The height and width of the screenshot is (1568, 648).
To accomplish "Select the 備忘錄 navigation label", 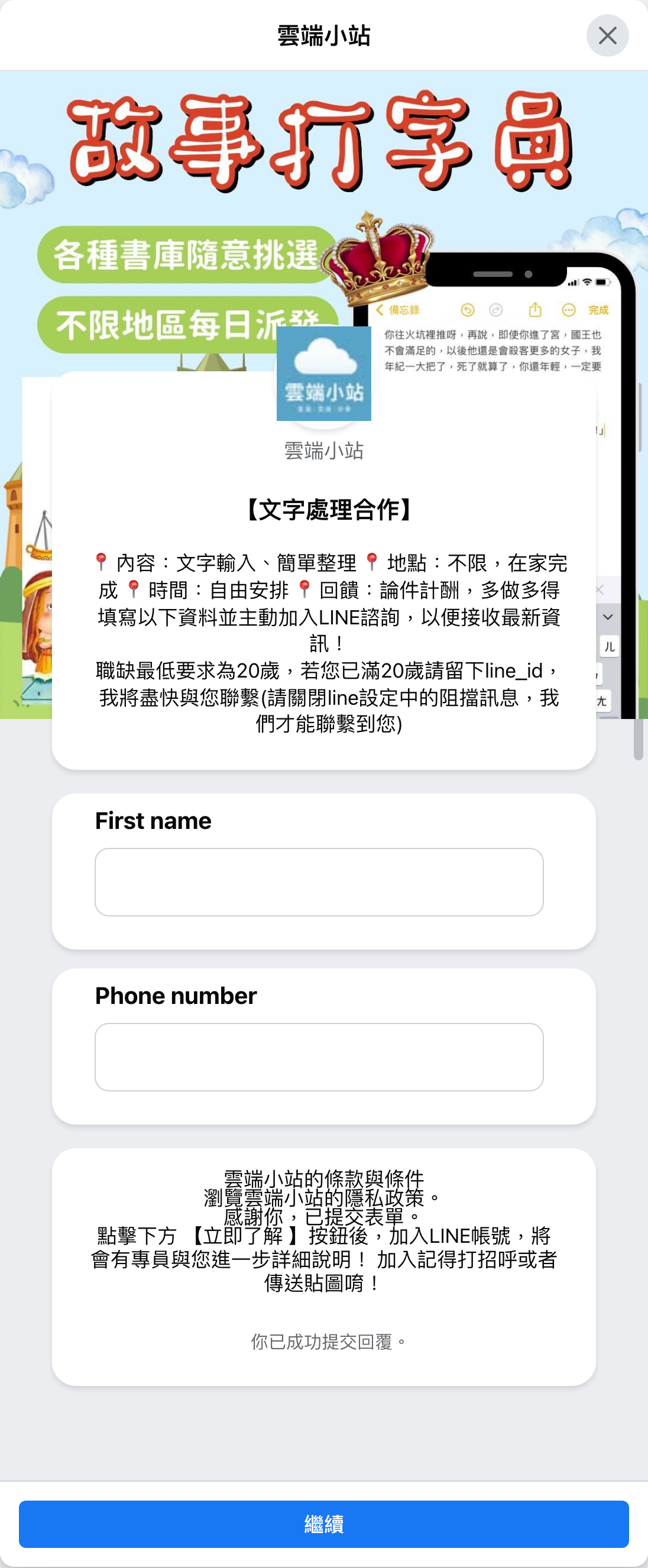I will pyautogui.click(x=404, y=310).
